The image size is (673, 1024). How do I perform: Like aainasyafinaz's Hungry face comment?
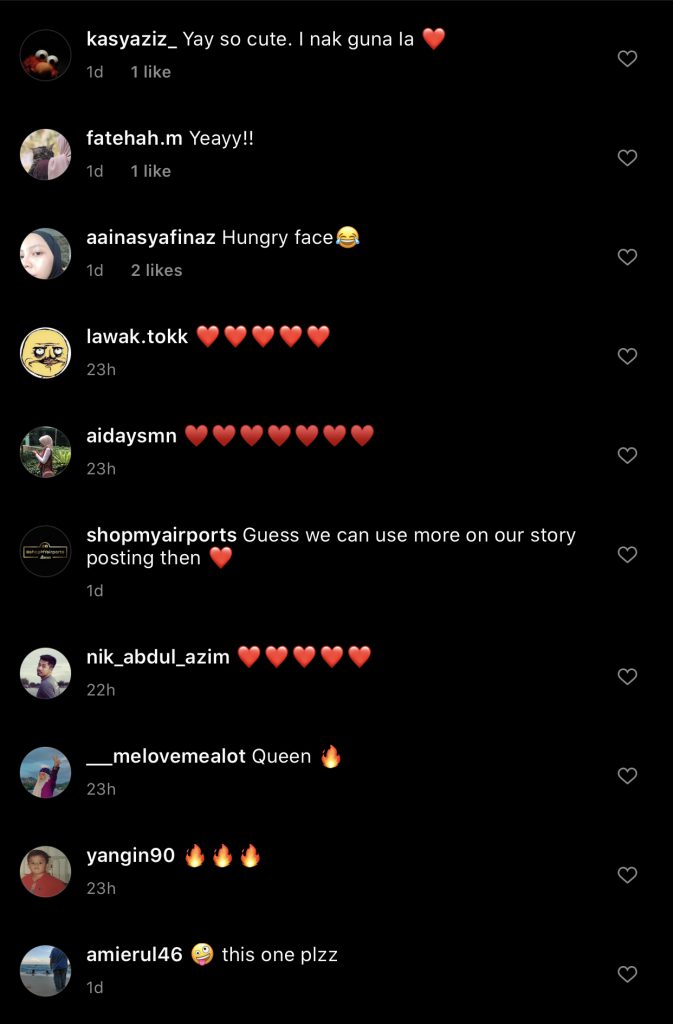[627, 257]
